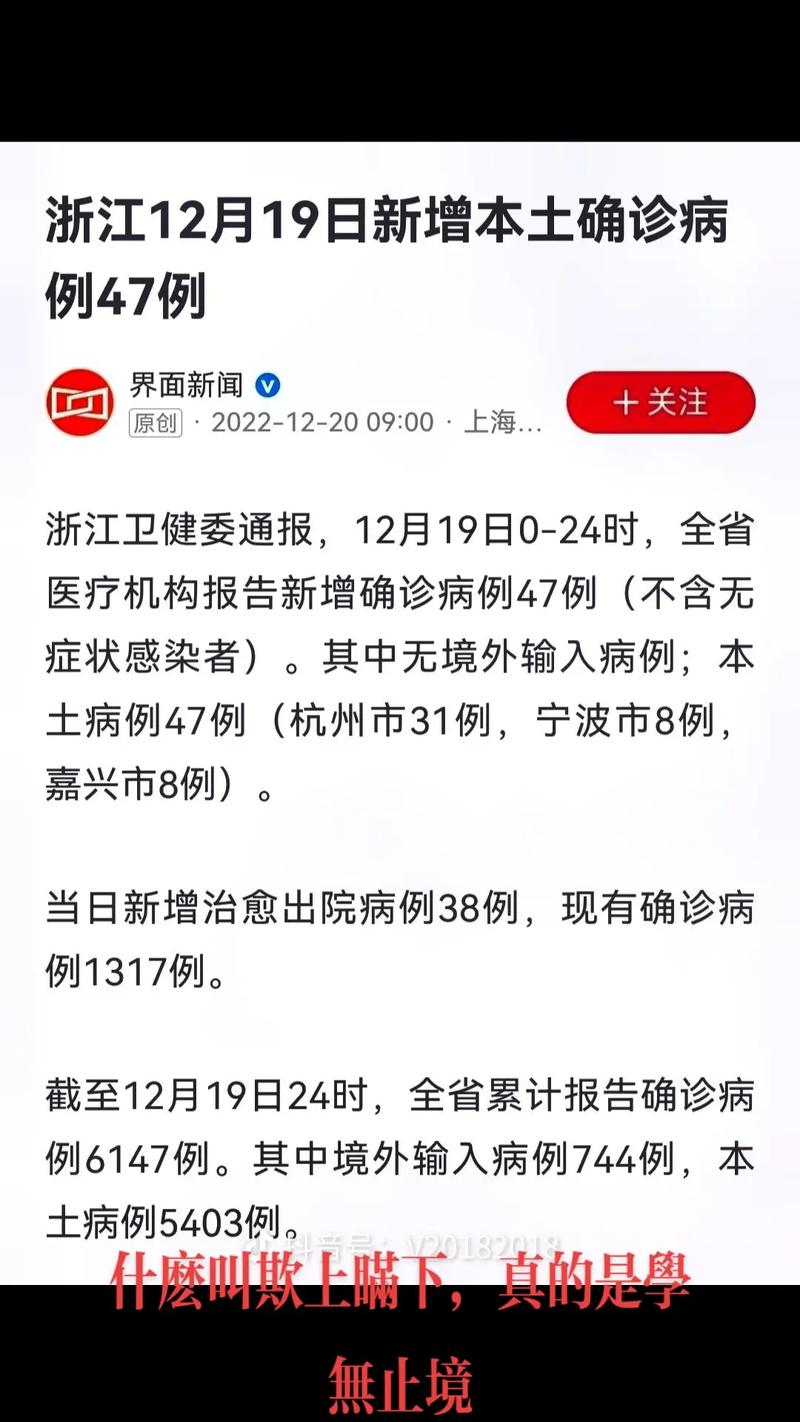Toggle follow state via the 关注 button

660,403
